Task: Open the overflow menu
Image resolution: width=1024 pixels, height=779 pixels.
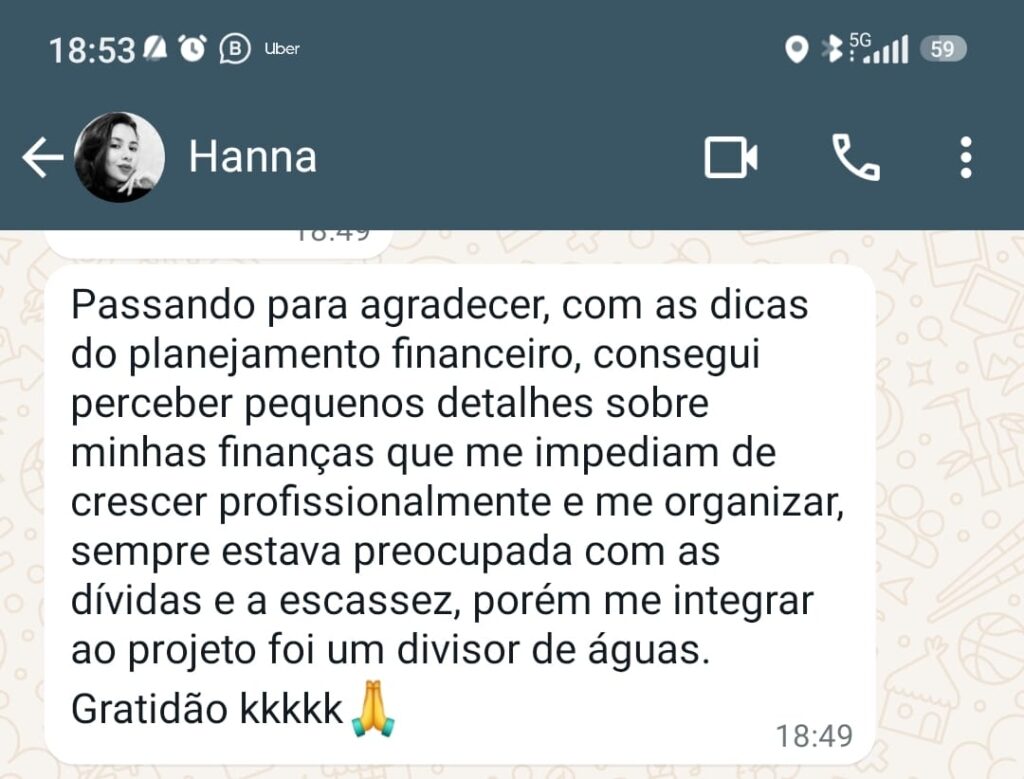Action: 965,158
